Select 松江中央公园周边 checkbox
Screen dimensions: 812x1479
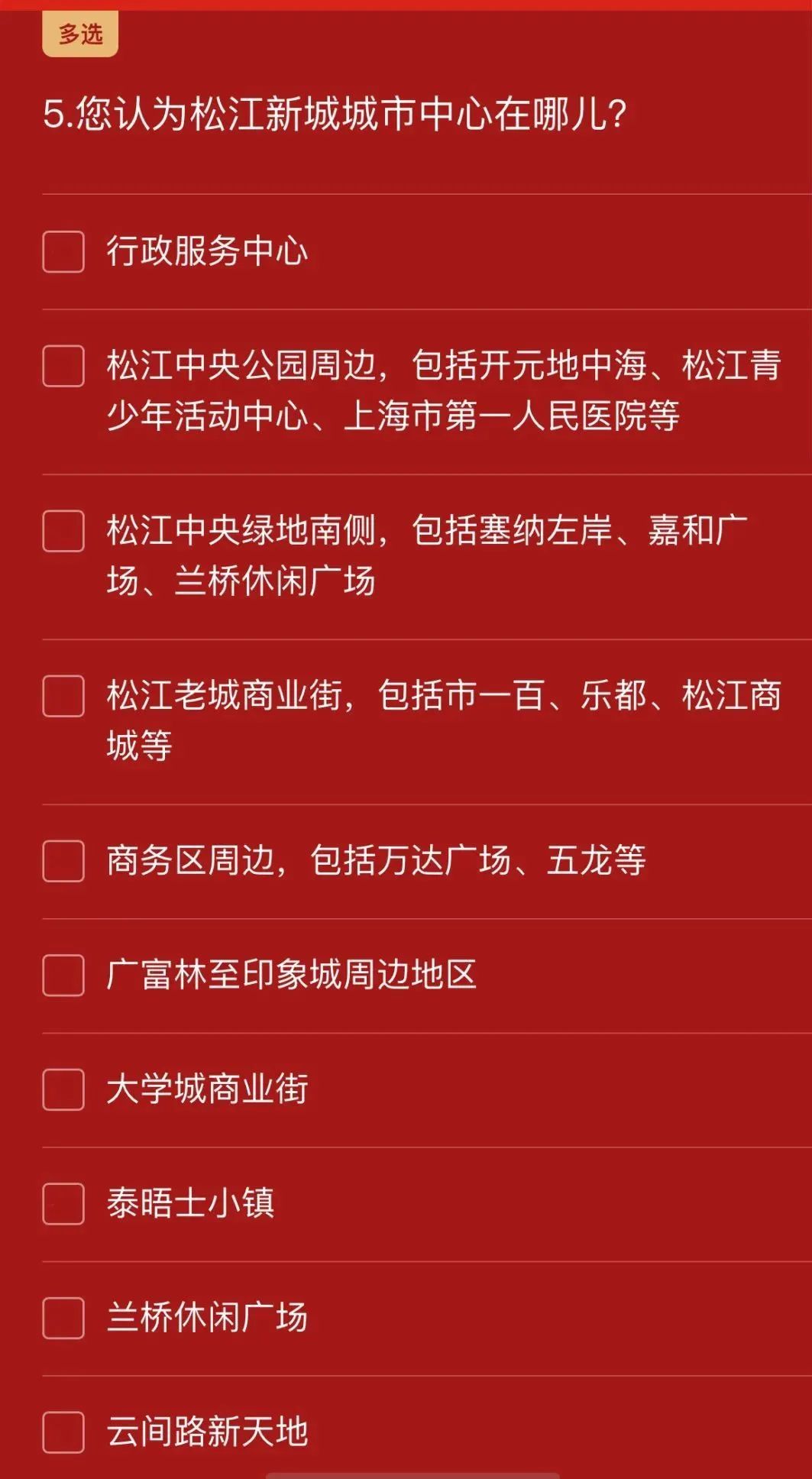pyautogui.click(x=63, y=366)
